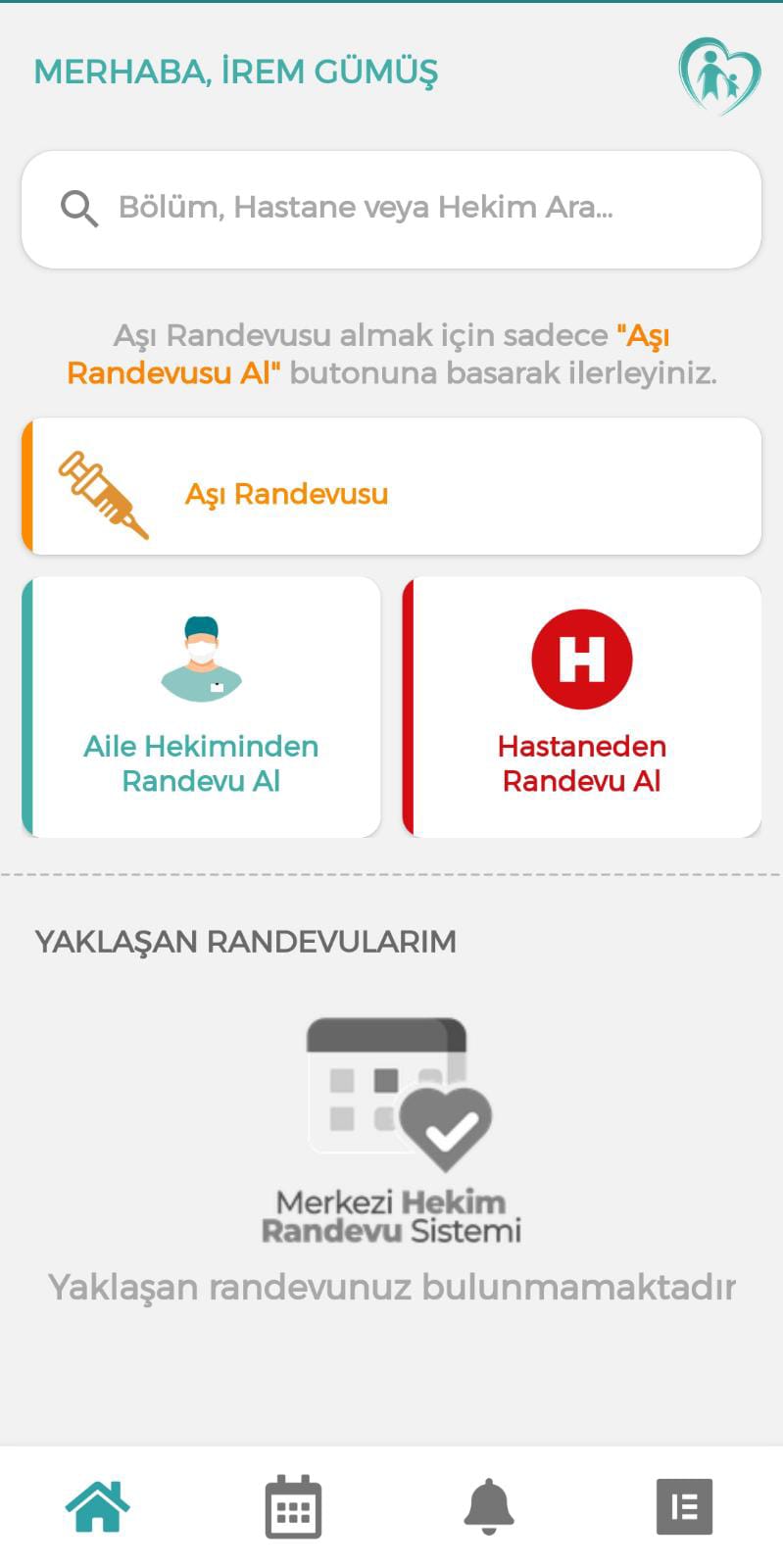The height and width of the screenshot is (1568, 783).
Task: Choose Hastaneden Randevu Al
Action: pyautogui.click(x=582, y=707)
